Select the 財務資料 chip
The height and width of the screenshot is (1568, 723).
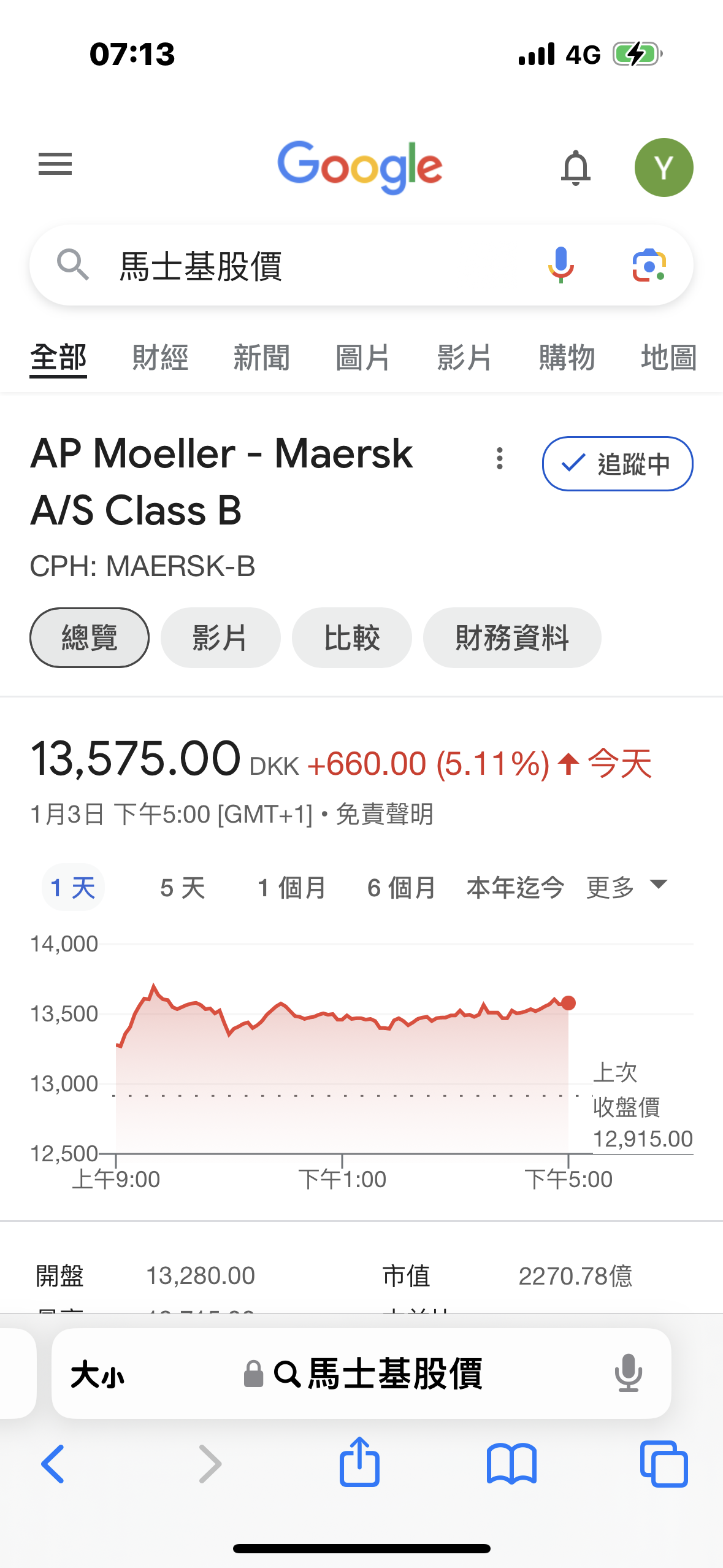(512, 638)
